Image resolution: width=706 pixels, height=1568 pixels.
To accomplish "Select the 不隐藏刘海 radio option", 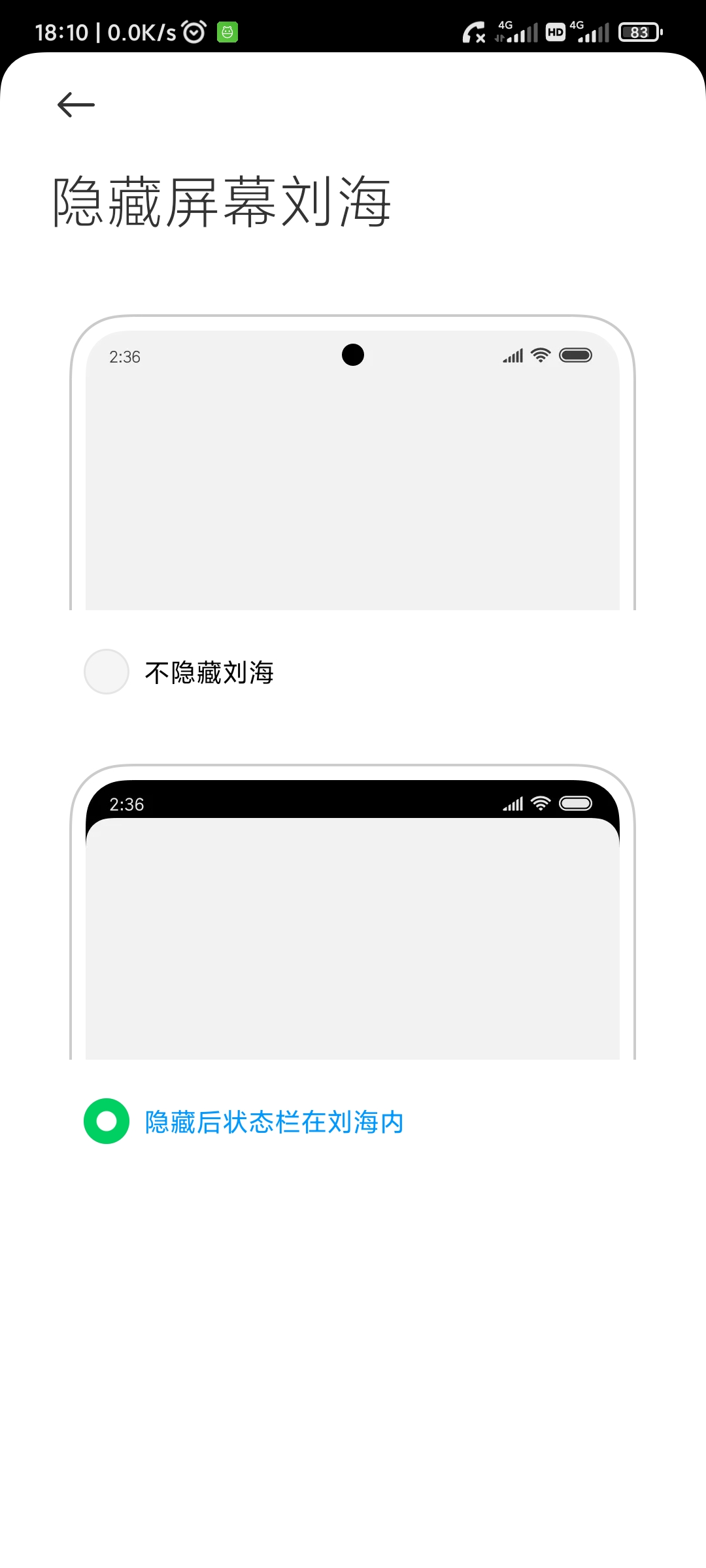I will pos(107,672).
